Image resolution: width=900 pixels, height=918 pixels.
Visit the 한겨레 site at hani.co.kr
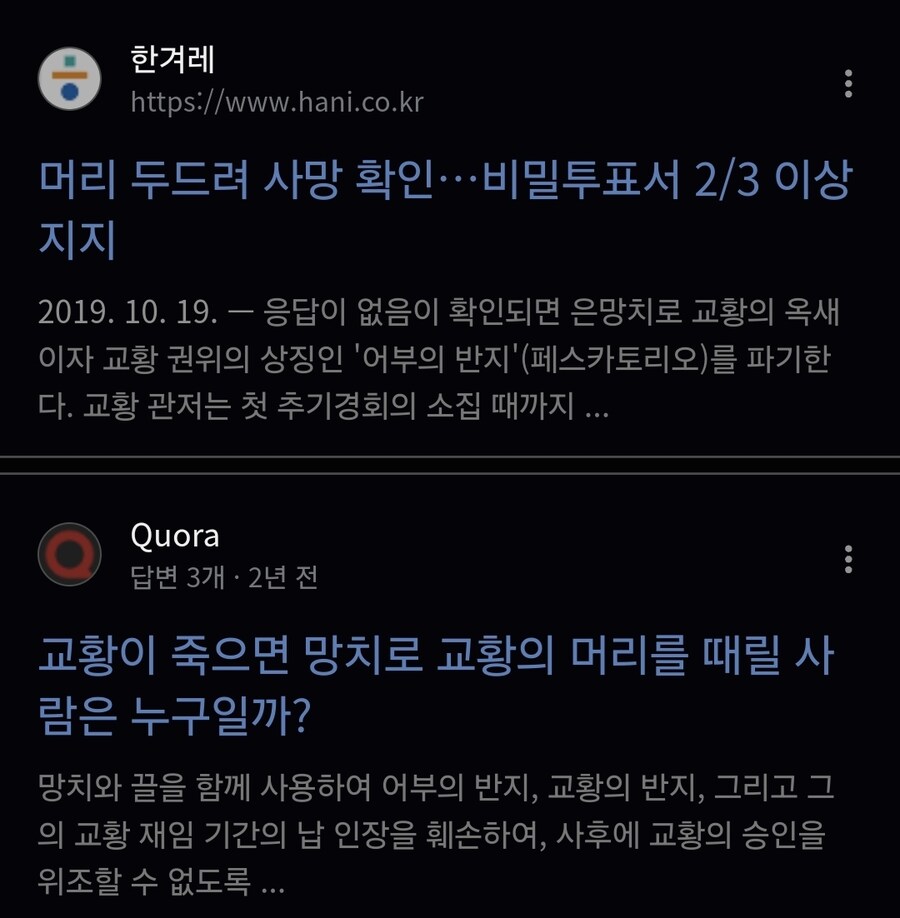coord(277,102)
